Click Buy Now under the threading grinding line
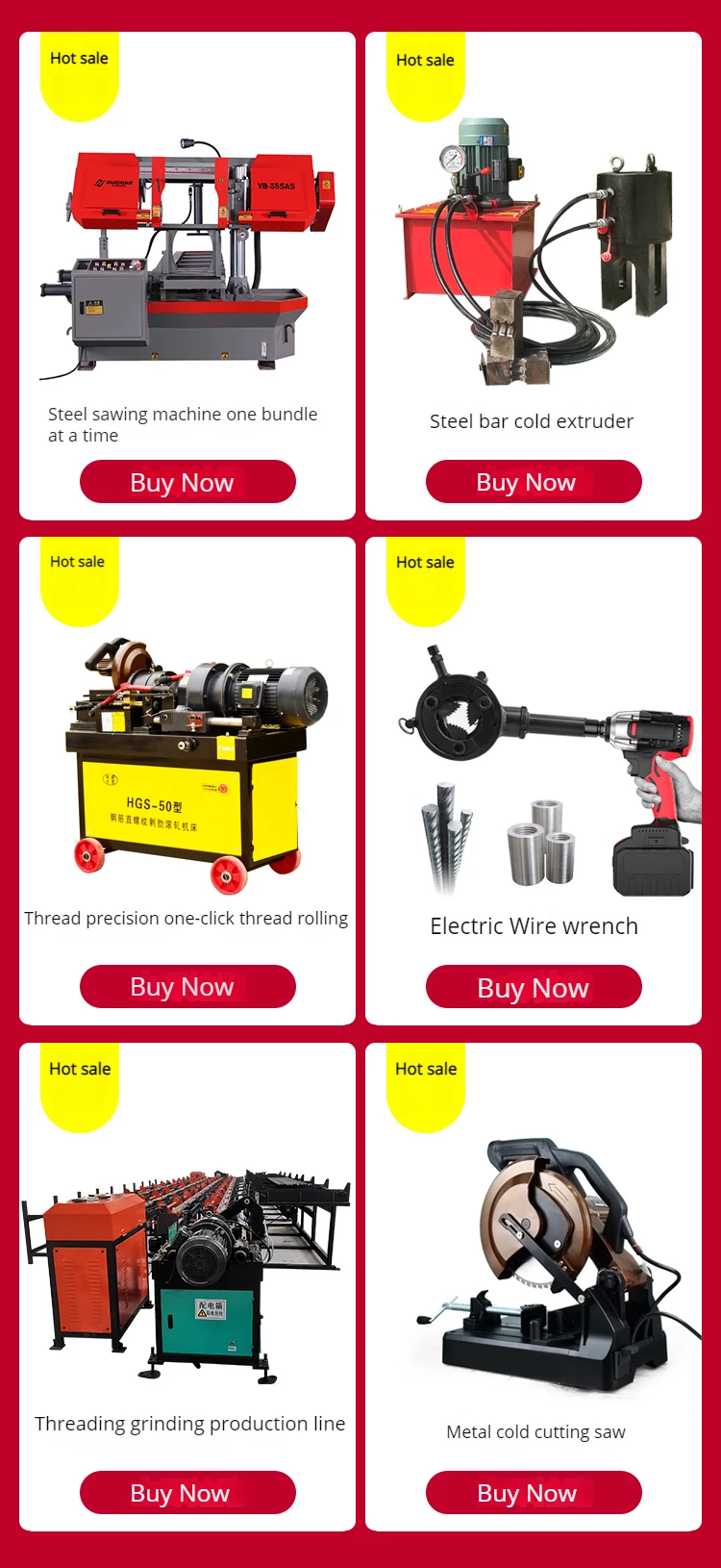 click(187, 1492)
